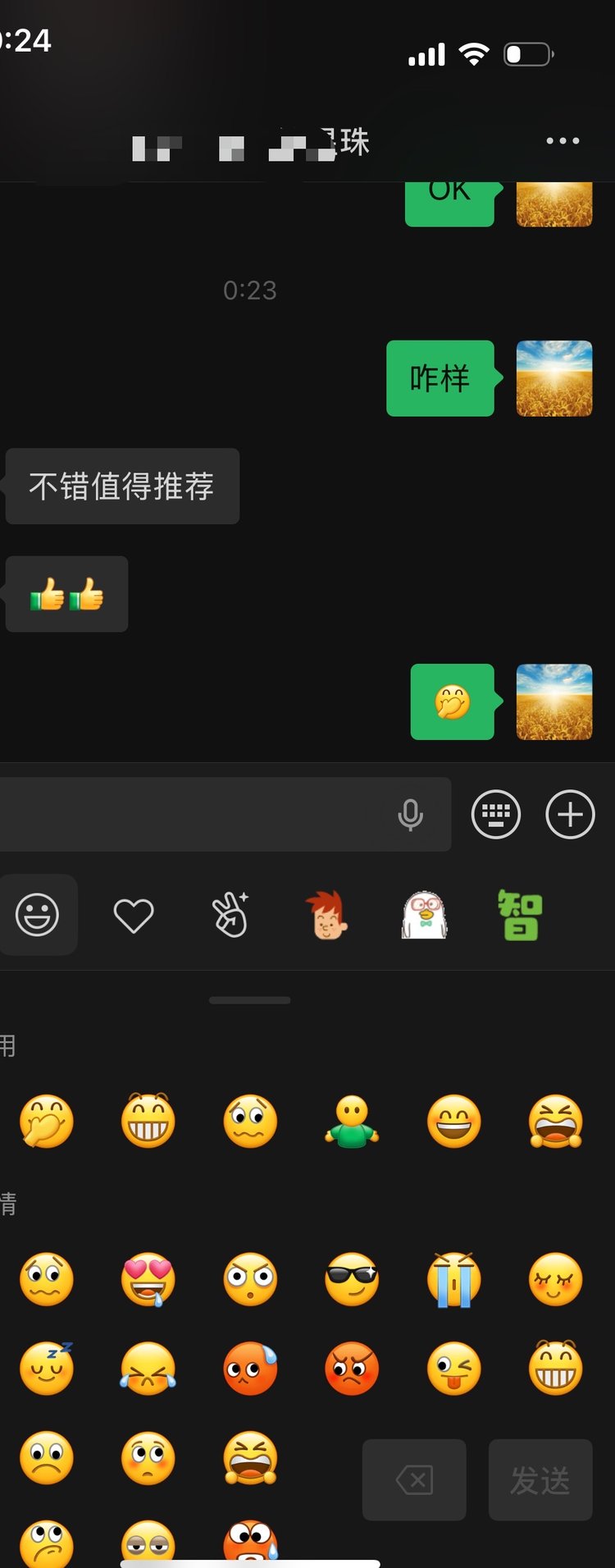Screen dimensions: 615x1568
Task: Insert the heart-eyes drooling emoji
Action: [148, 1278]
